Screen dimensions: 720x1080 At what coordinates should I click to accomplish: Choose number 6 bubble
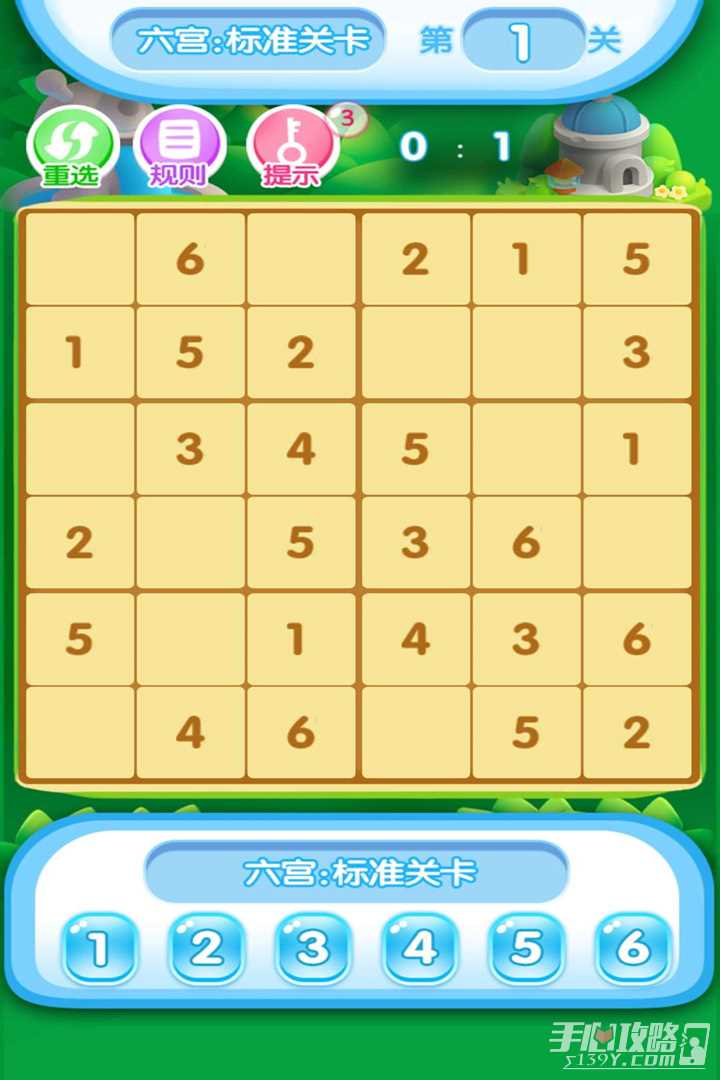pyautogui.click(x=633, y=948)
